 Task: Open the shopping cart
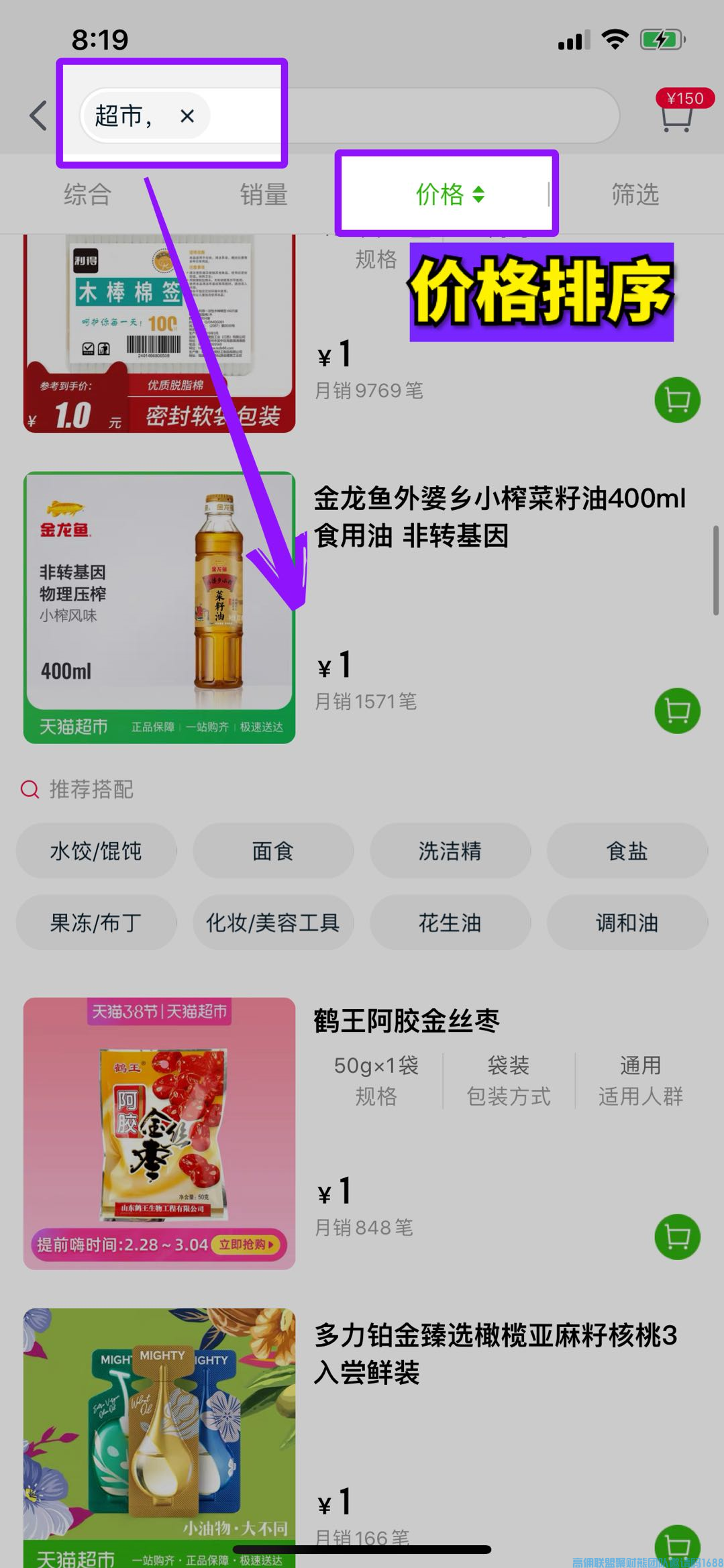pos(676,115)
